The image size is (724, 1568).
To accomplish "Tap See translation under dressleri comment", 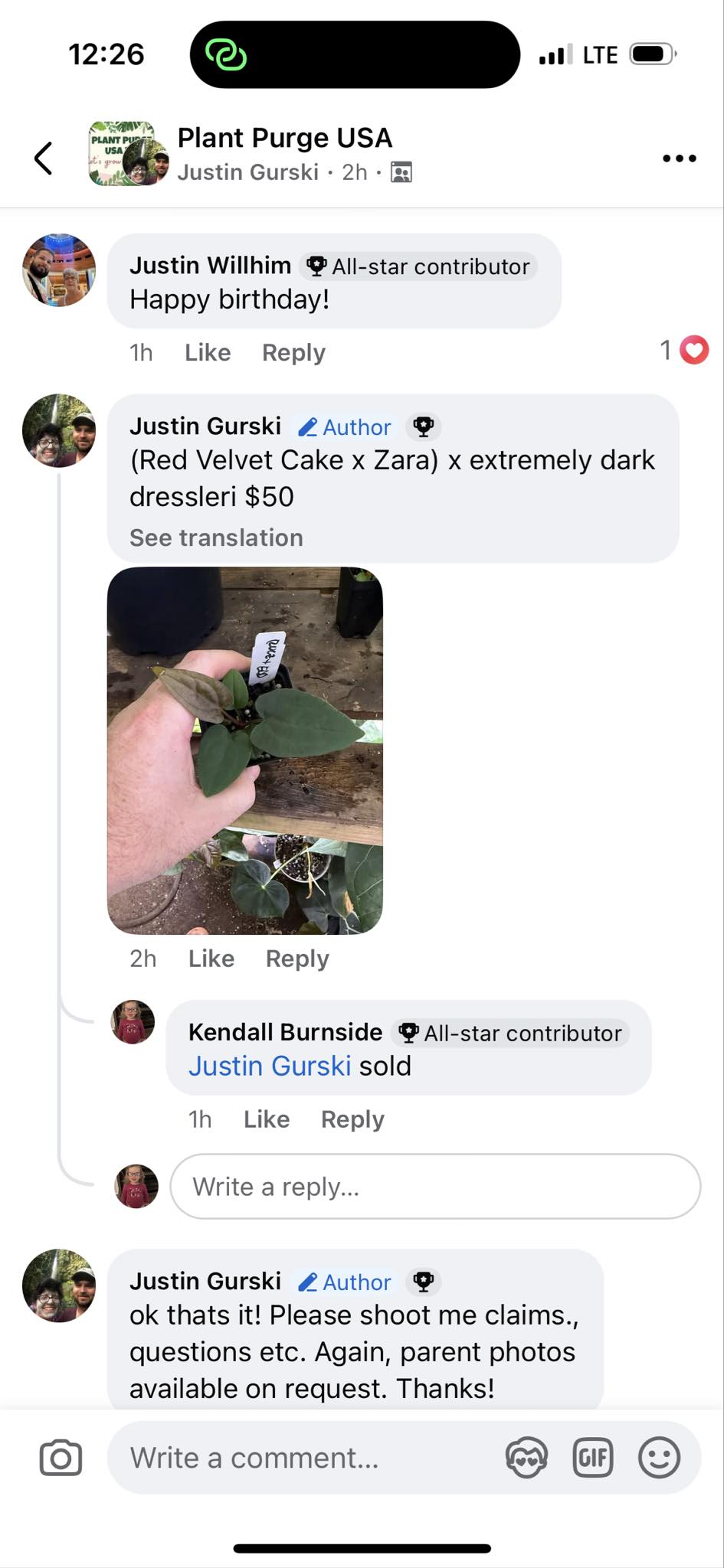I will pyautogui.click(x=216, y=537).
